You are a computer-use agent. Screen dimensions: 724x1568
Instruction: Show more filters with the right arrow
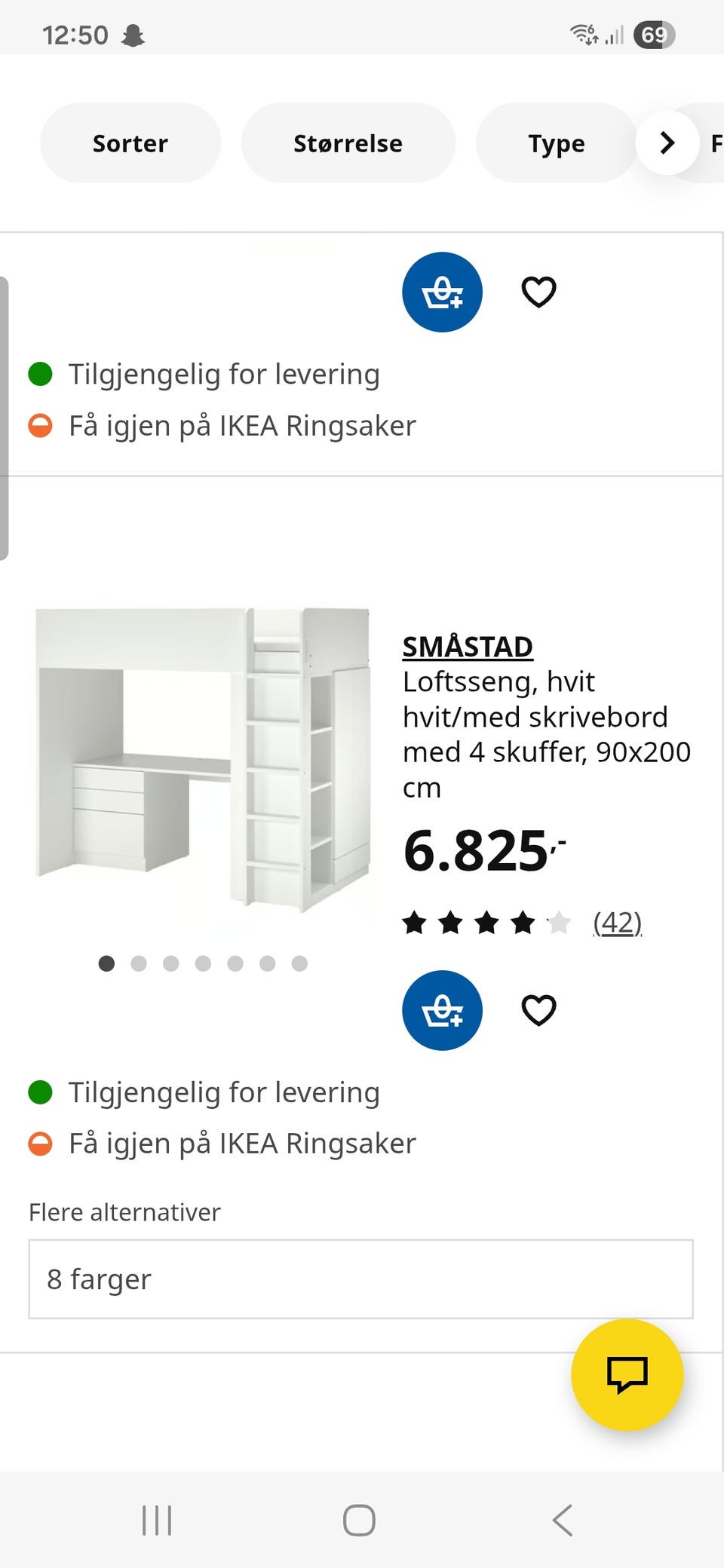point(667,142)
